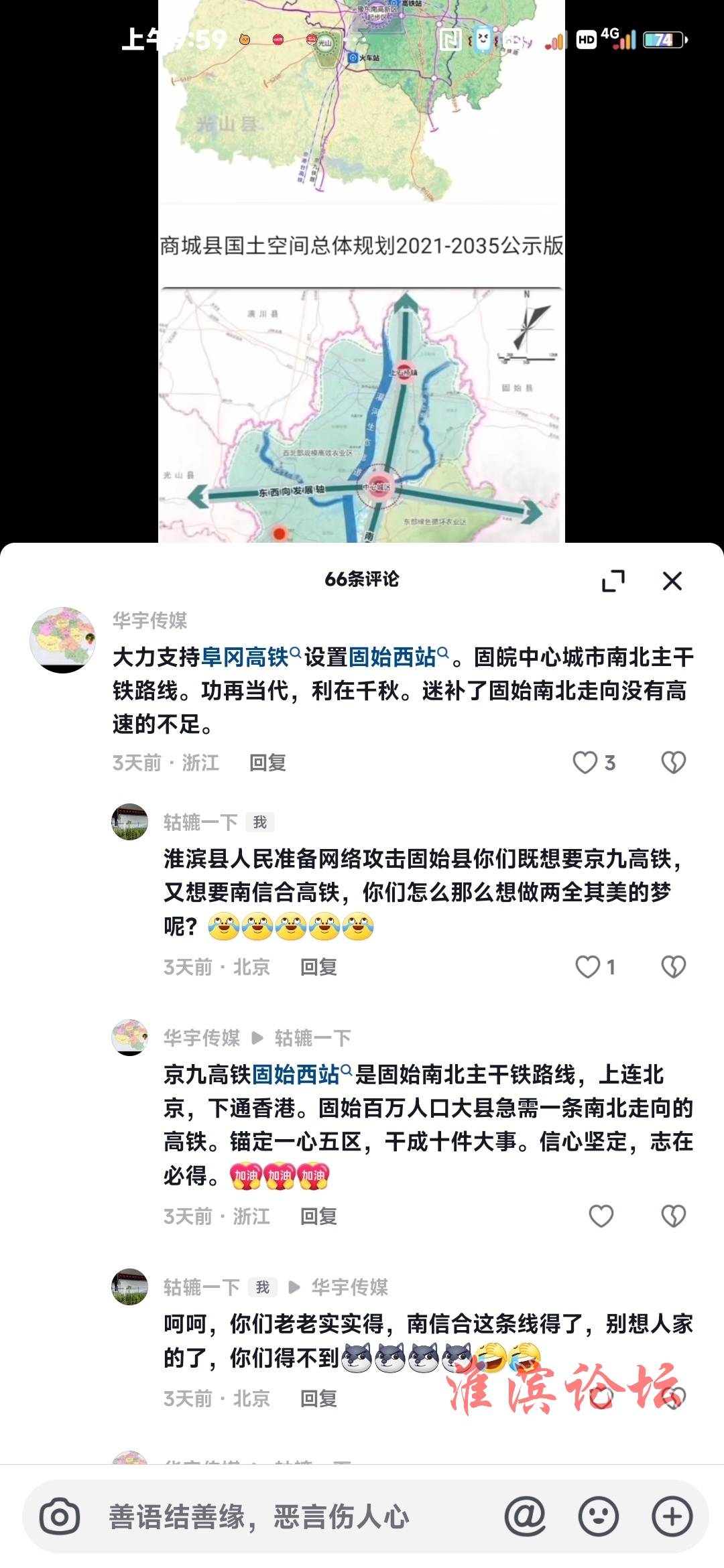The height and width of the screenshot is (1568, 724).
Task: Like 华宇传媒's reply about 京九高铁
Action: point(601,1216)
